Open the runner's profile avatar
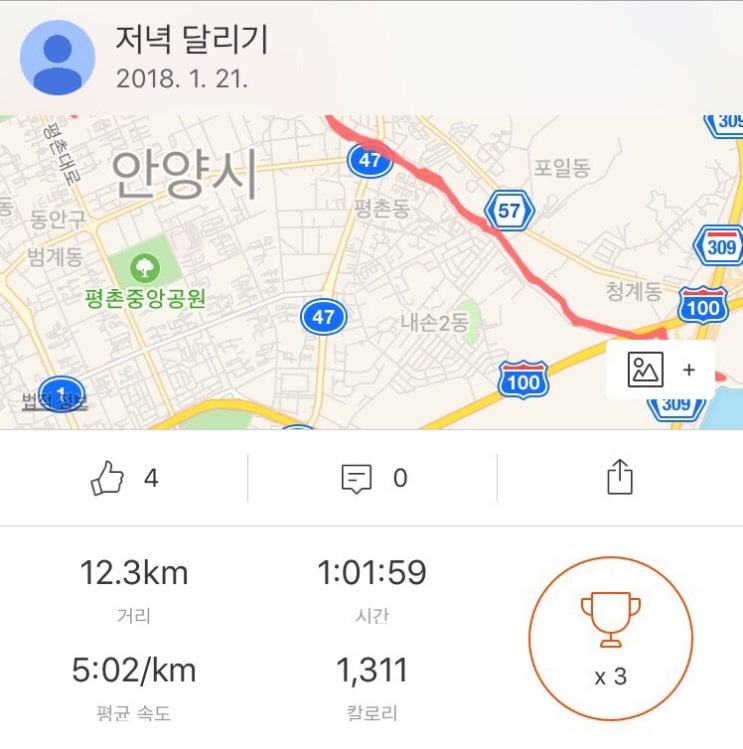743x749 pixels. click(x=57, y=57)
